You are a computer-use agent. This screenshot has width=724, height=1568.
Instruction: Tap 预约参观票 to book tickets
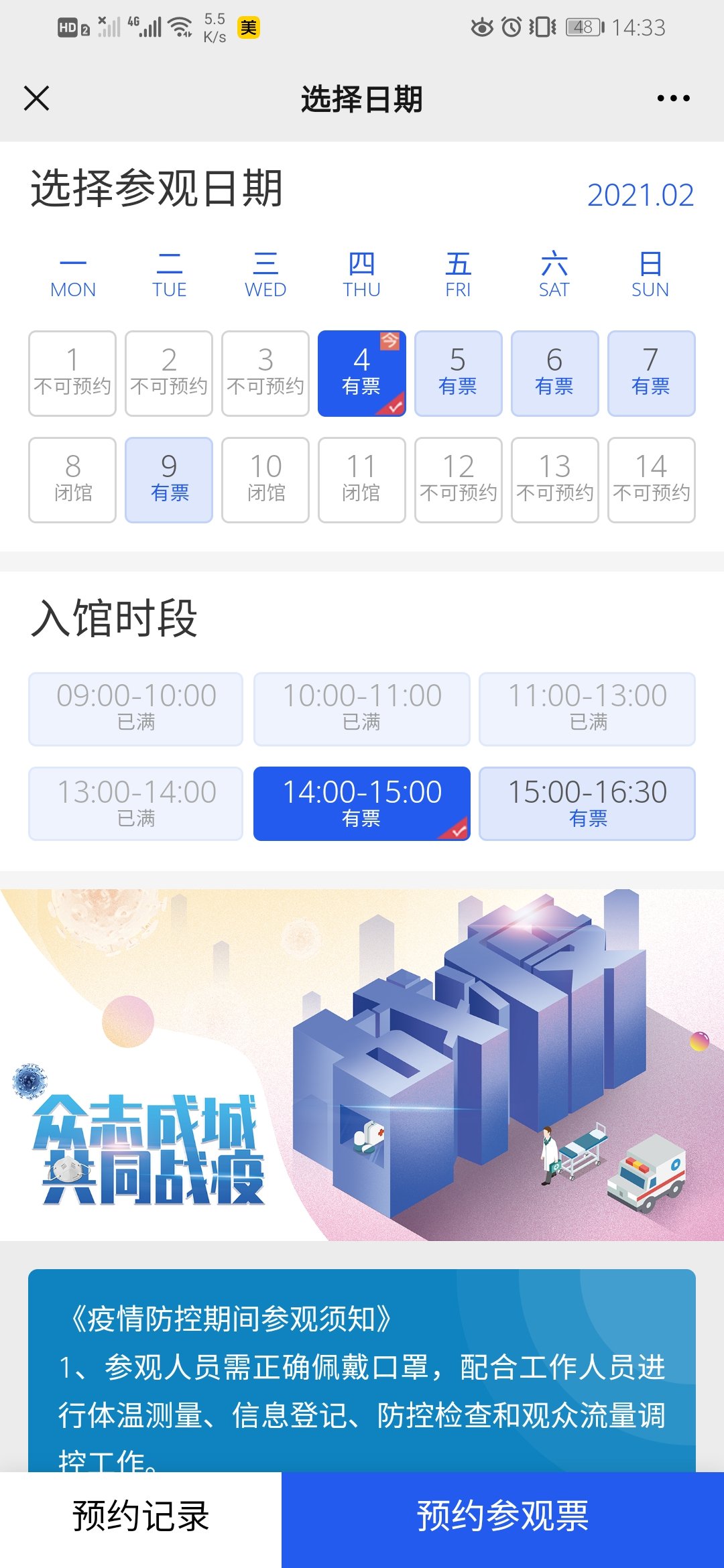[503, 1517]
